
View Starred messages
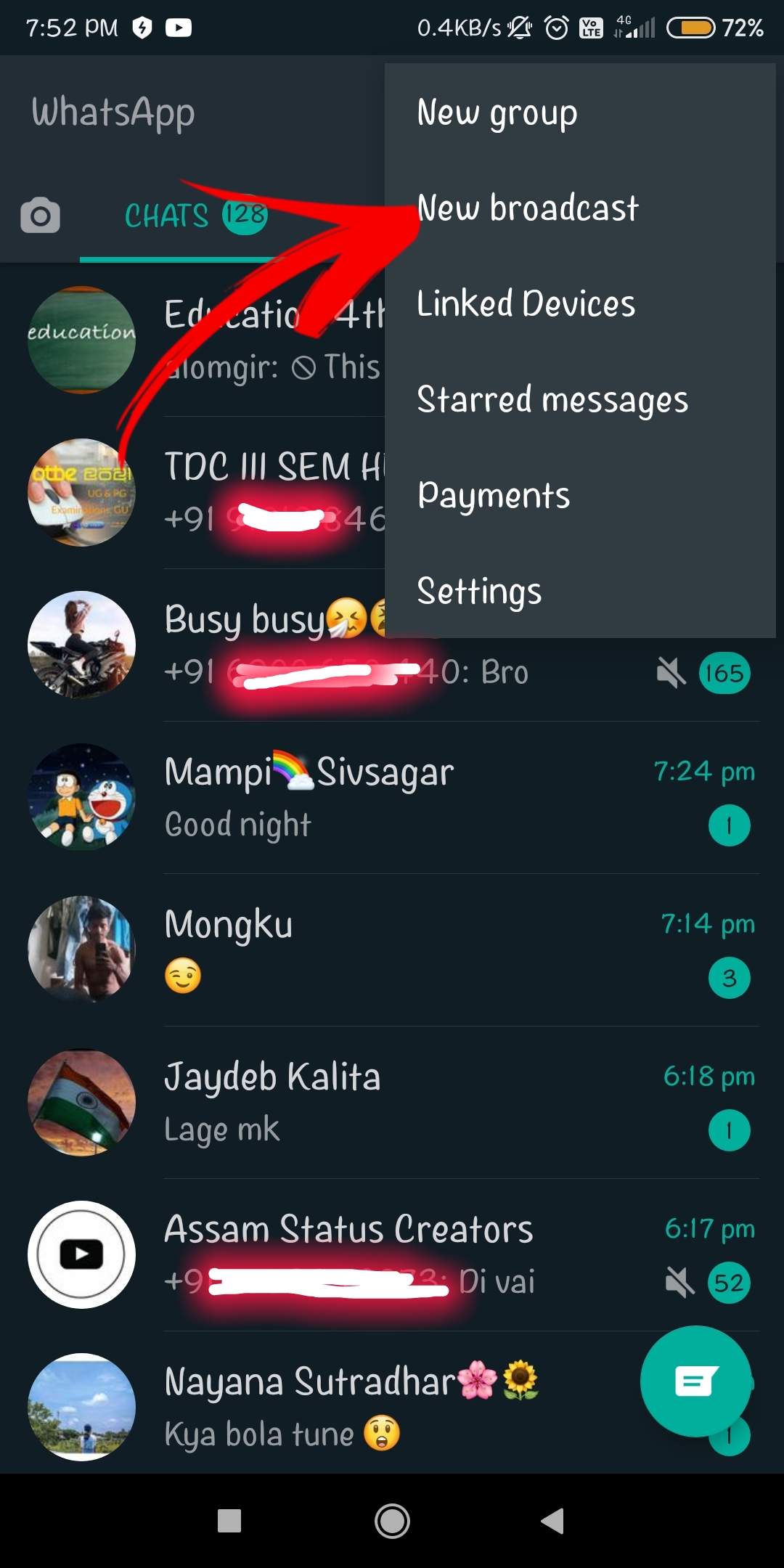(580, 399)
